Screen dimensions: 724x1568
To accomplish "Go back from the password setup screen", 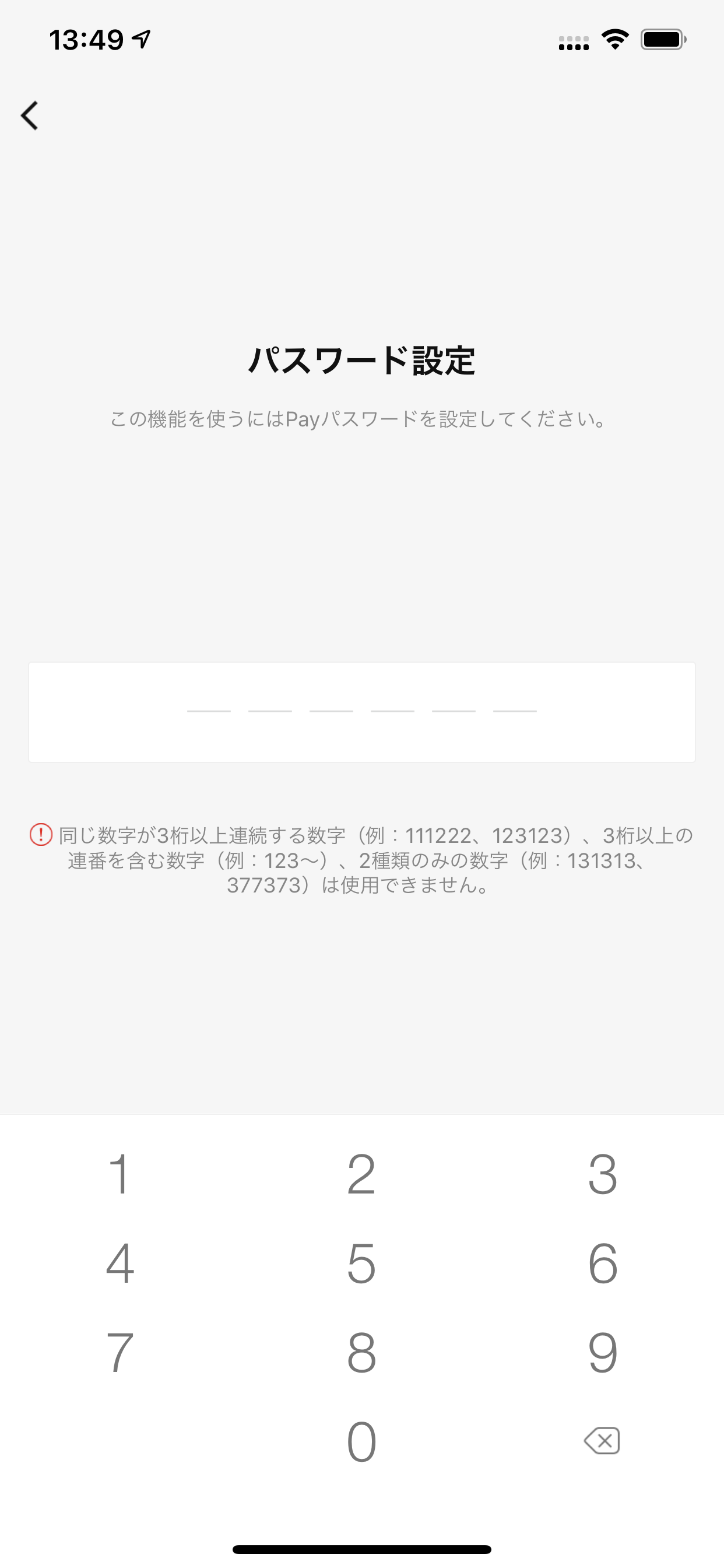I will coord(30,116).
